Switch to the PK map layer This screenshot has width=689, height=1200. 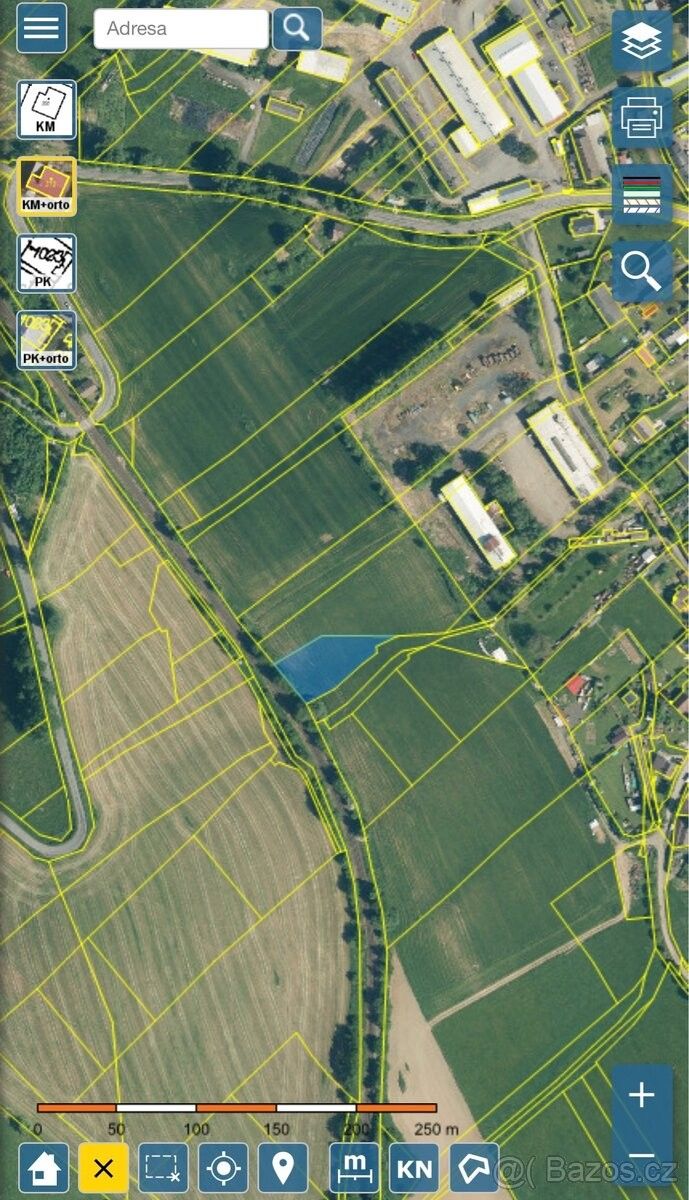[x=46, y=263]
